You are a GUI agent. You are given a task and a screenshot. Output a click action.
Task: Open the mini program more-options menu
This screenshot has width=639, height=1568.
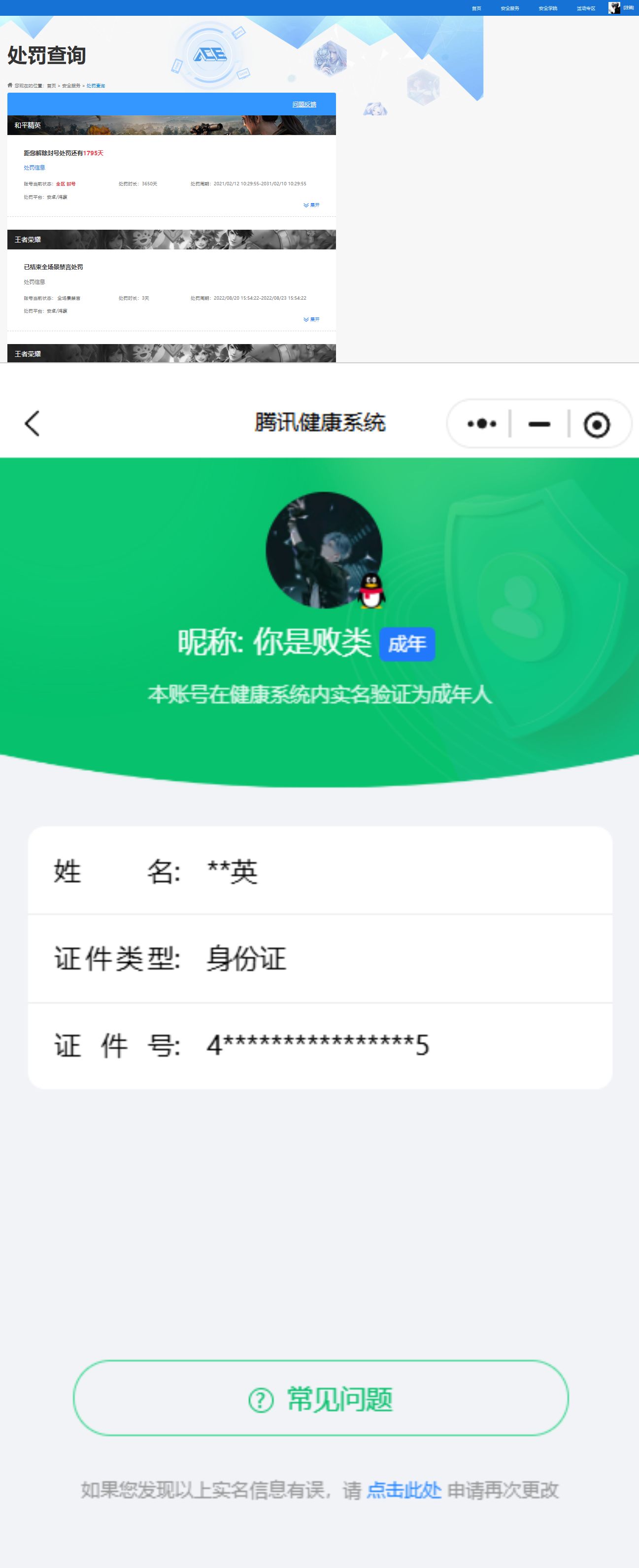[x=481, y=423]
